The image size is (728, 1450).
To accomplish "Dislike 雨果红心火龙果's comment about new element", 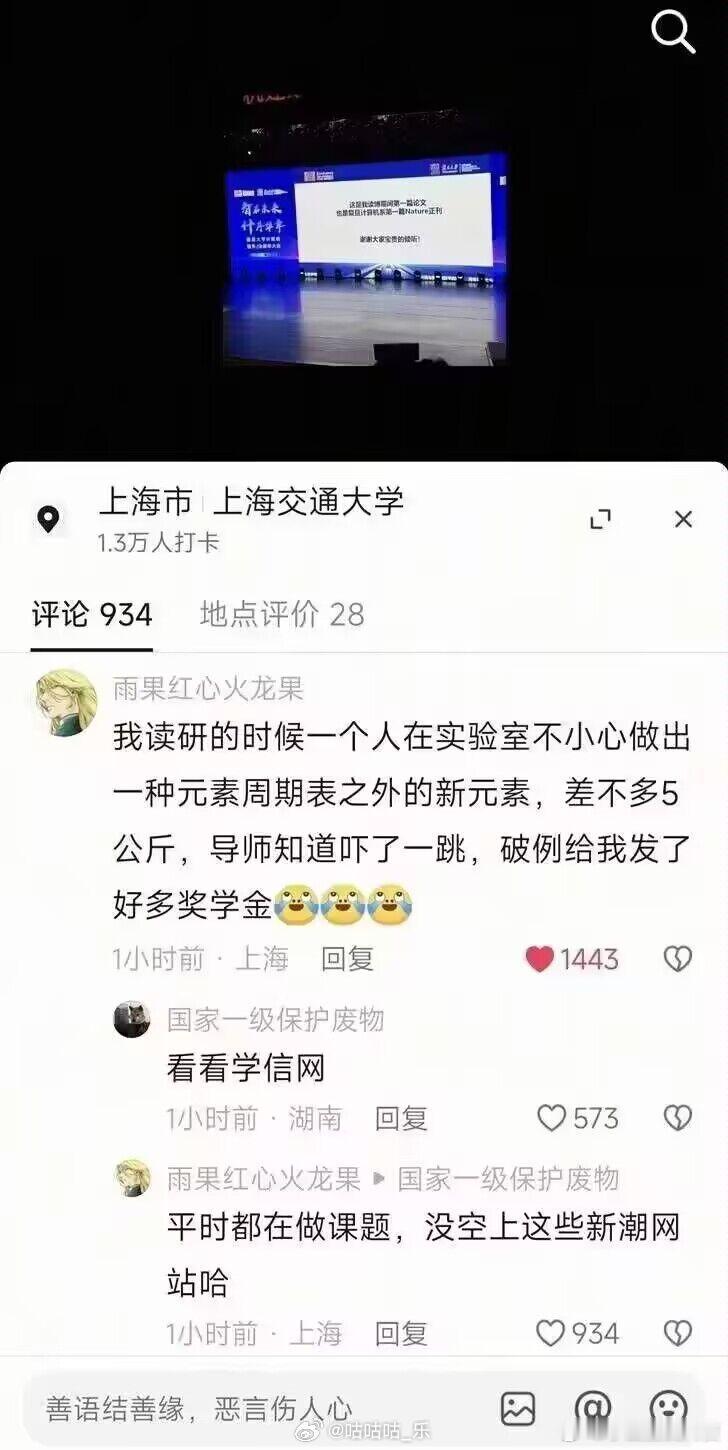I will [678, 959].
